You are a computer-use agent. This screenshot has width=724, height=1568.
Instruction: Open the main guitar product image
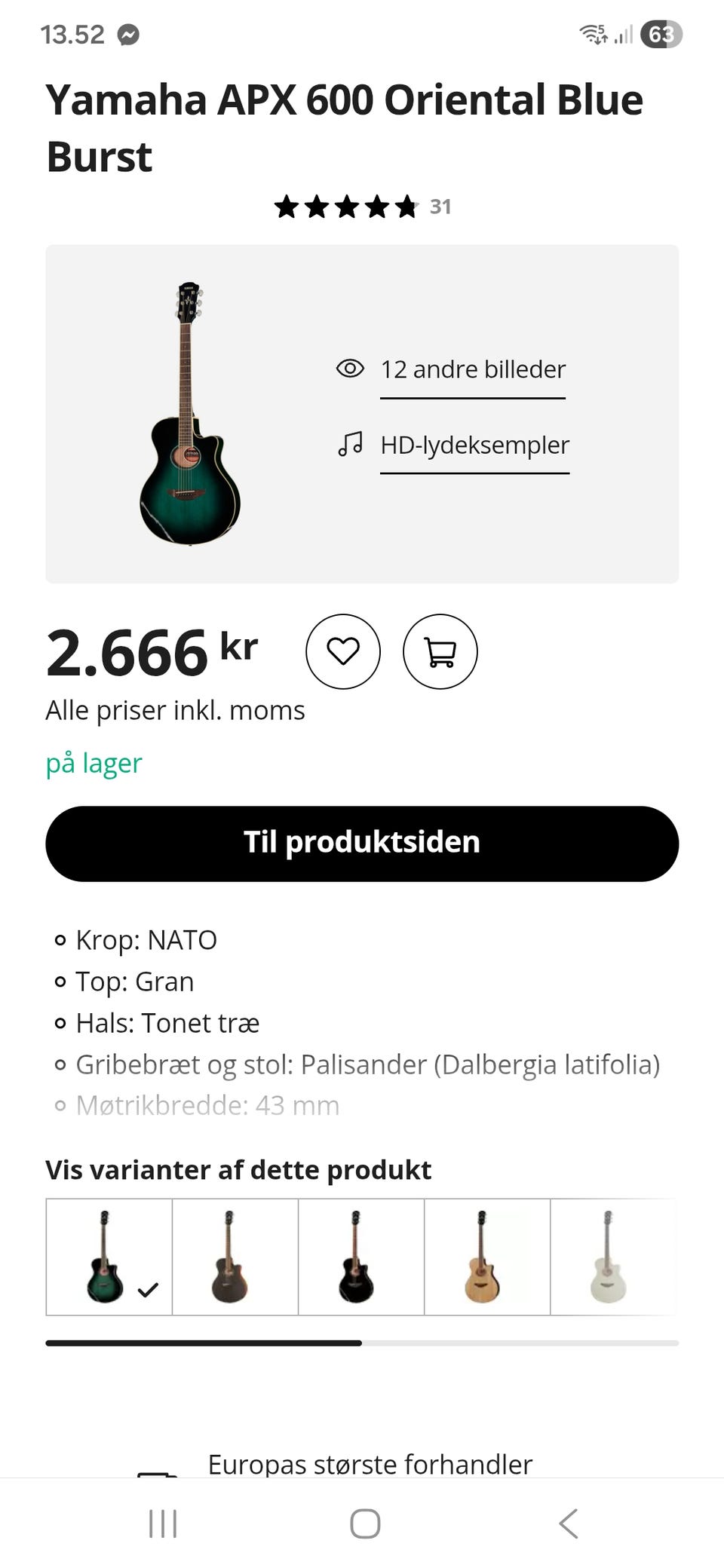coord(189,413)
